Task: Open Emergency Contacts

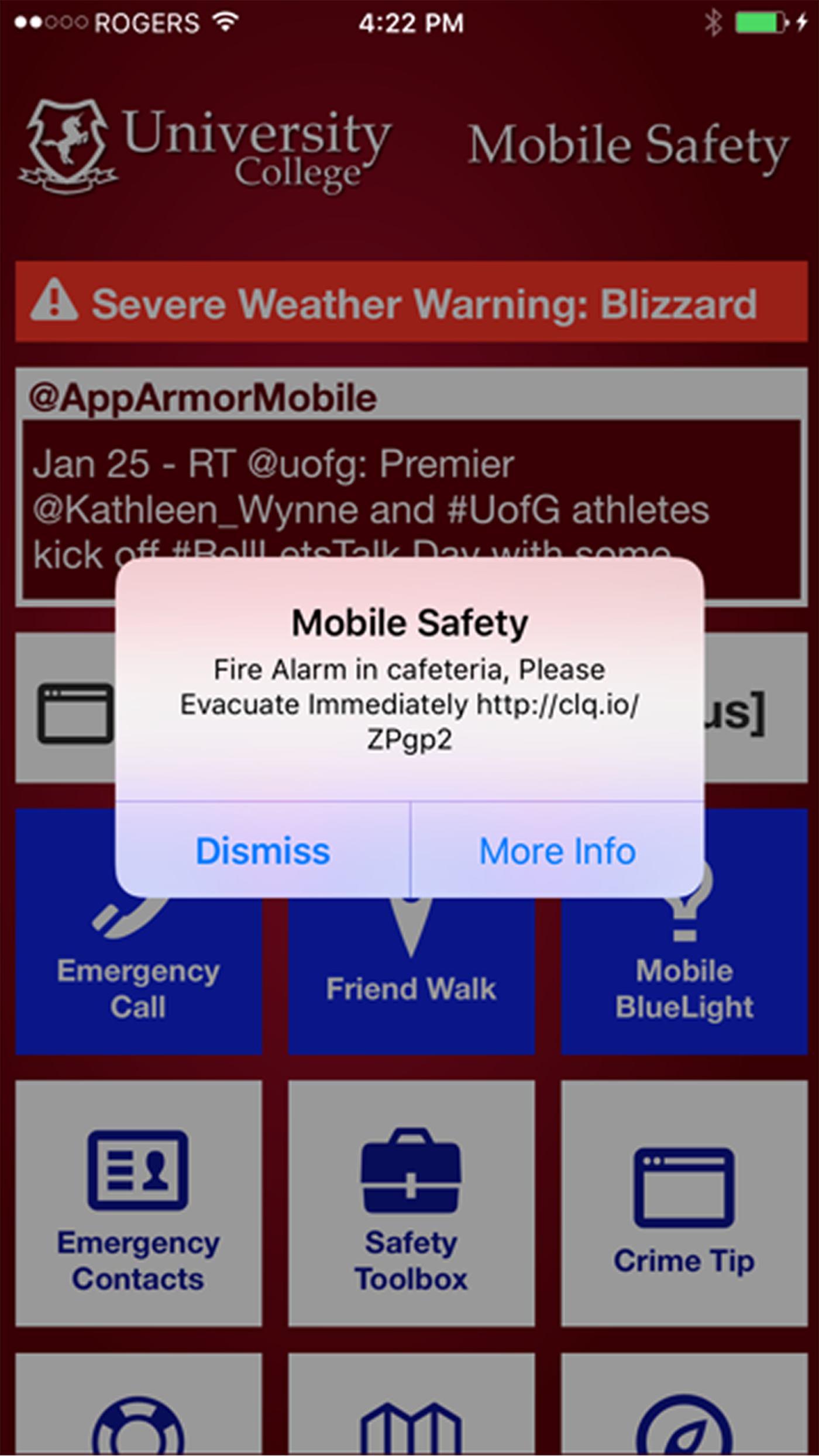Action: point(138,1205)
